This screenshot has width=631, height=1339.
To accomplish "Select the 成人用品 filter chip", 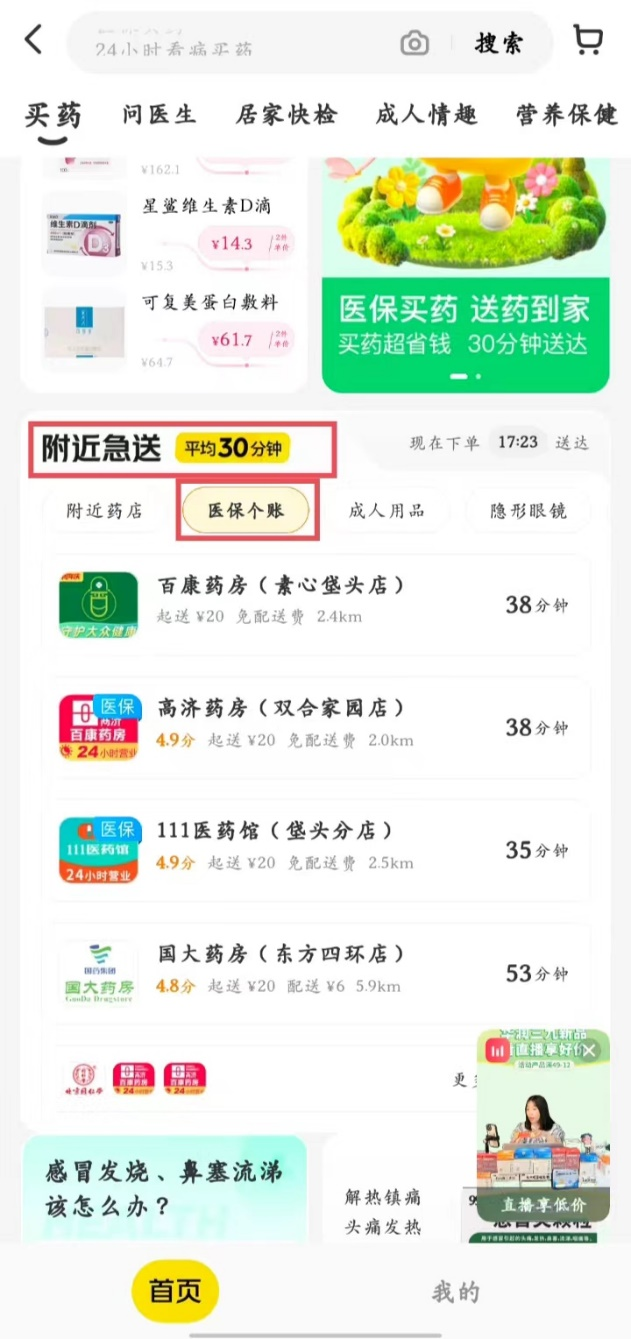I will pyautogui.click(x=387, y=511).
